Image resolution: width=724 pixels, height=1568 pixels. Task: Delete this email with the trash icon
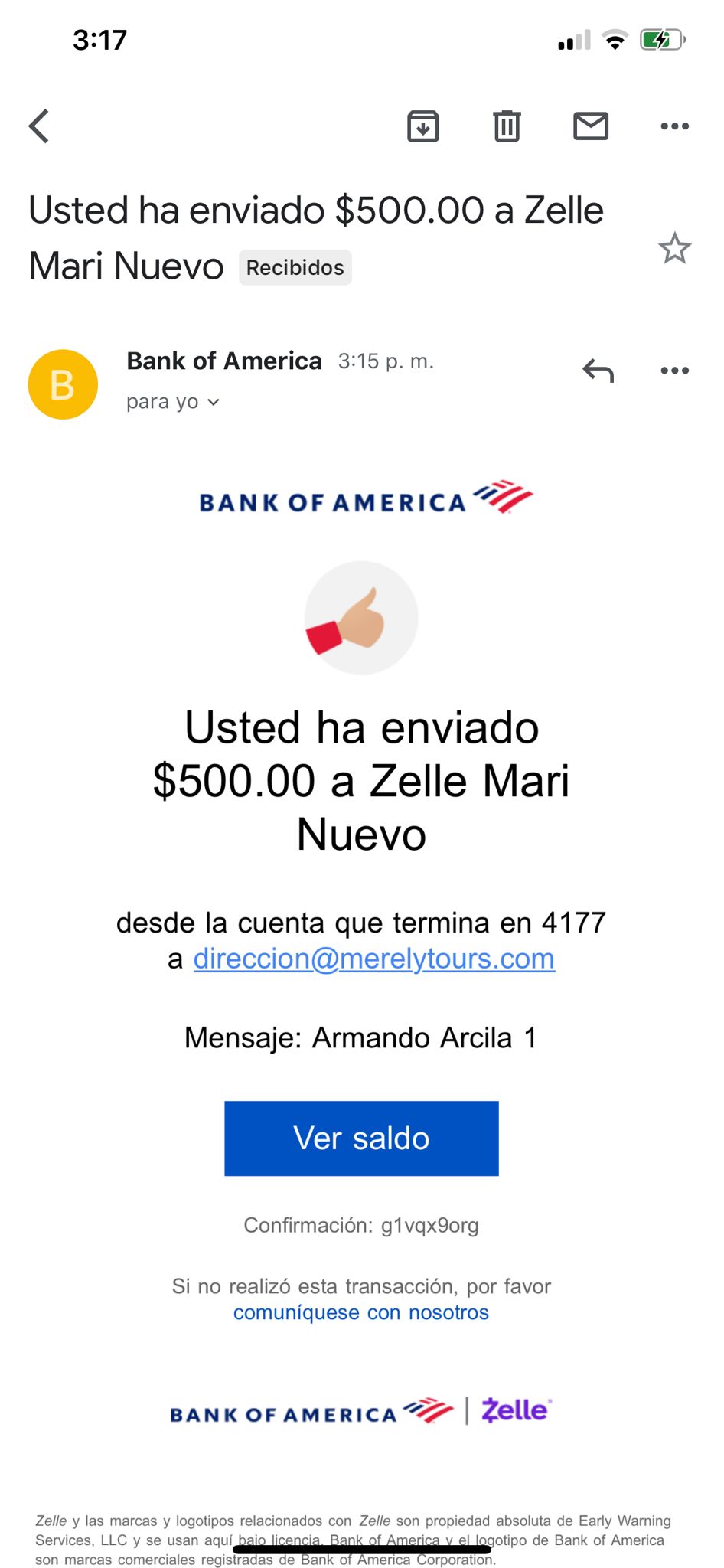(507, 126)
